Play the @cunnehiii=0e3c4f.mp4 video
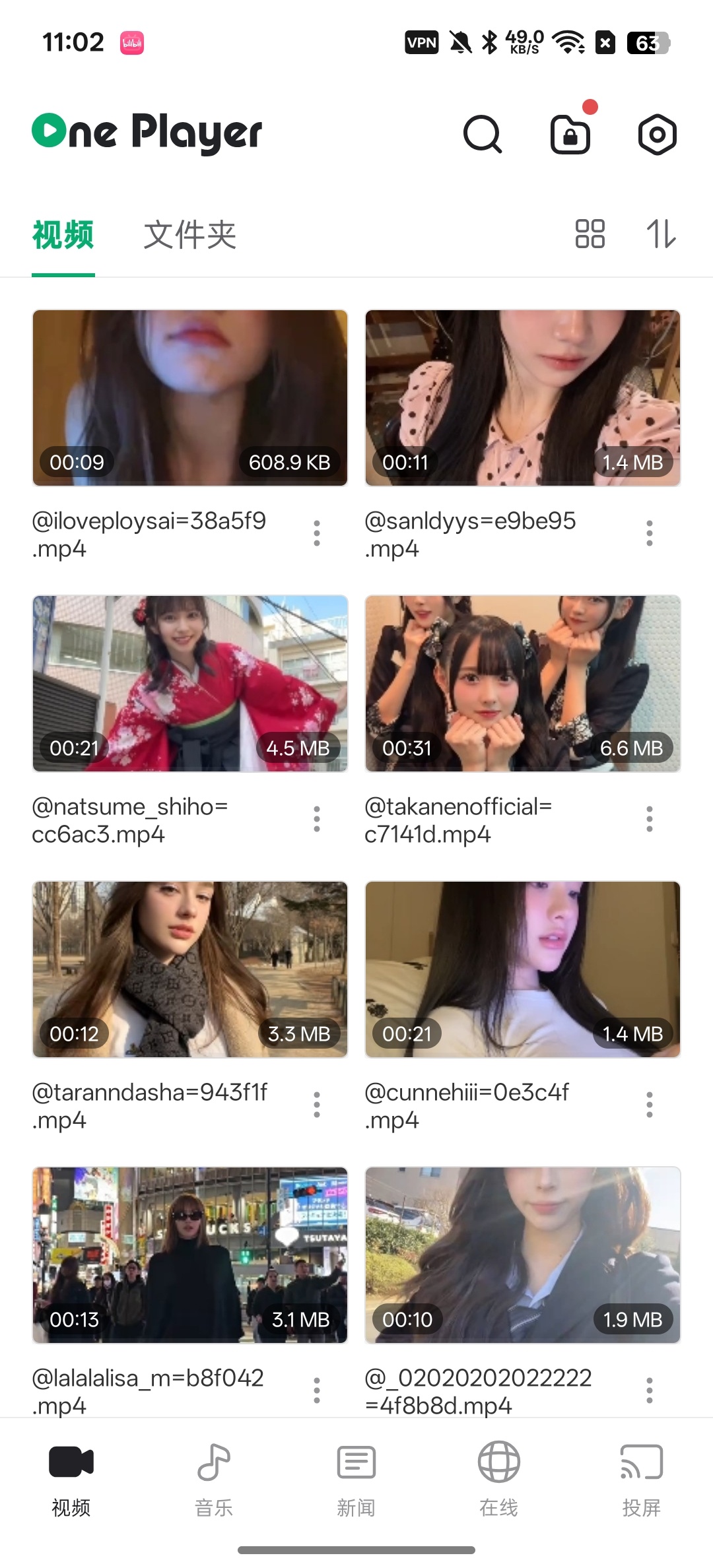Image resolution: width=713 pixels, height=1568 pixels. (x=523, y=969)
